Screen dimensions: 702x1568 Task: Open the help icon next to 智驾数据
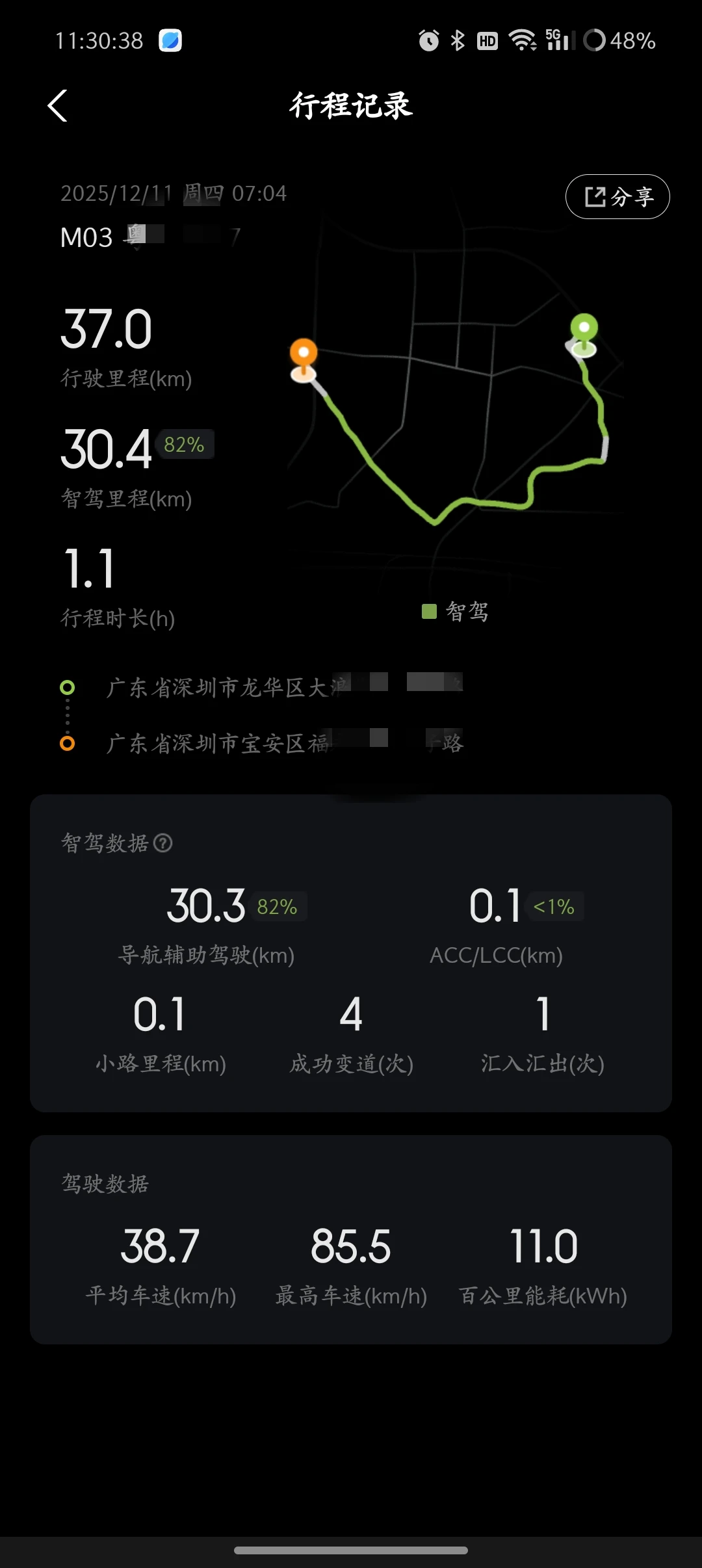(x=162, y=843)
